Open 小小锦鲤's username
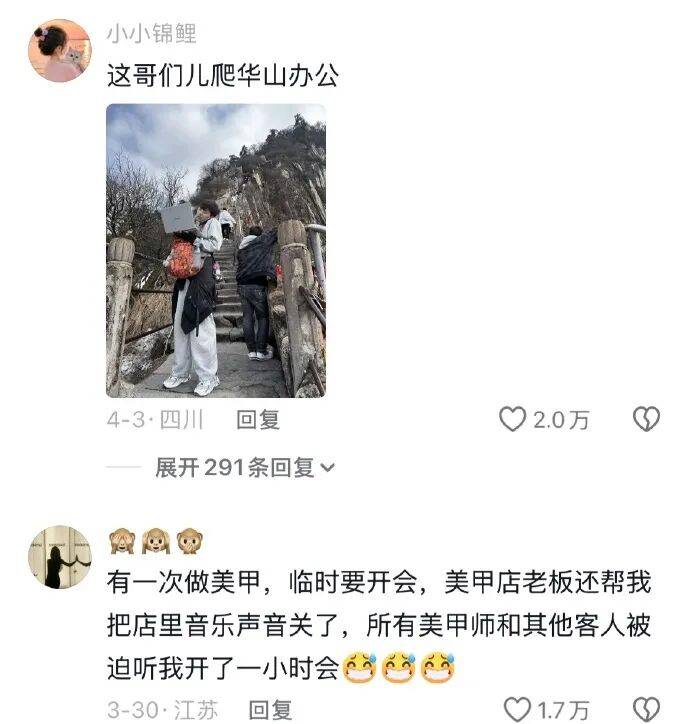Viewport: 690px width, 724px height. (152, 33)
